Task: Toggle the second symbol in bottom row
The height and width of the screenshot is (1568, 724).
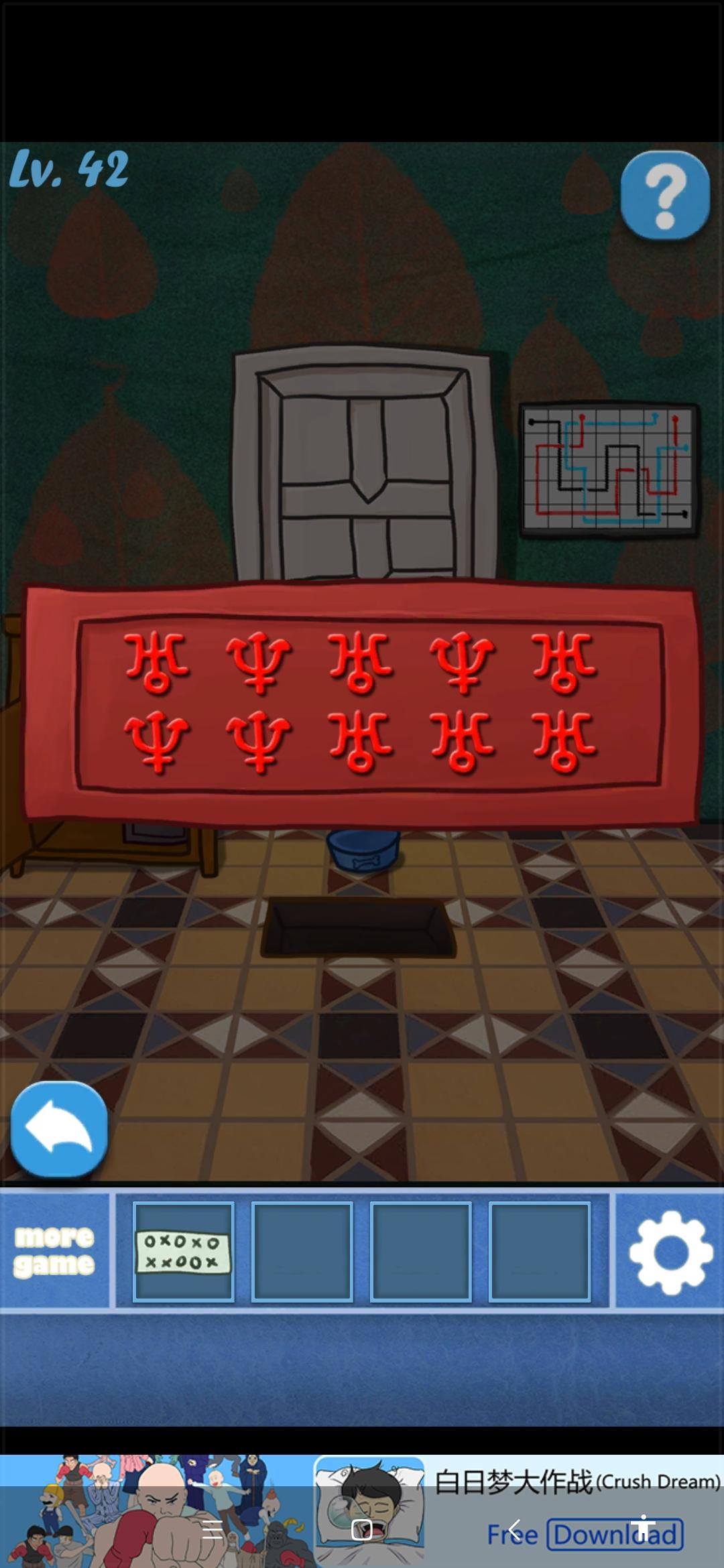Action: click(x=258, y=742)
